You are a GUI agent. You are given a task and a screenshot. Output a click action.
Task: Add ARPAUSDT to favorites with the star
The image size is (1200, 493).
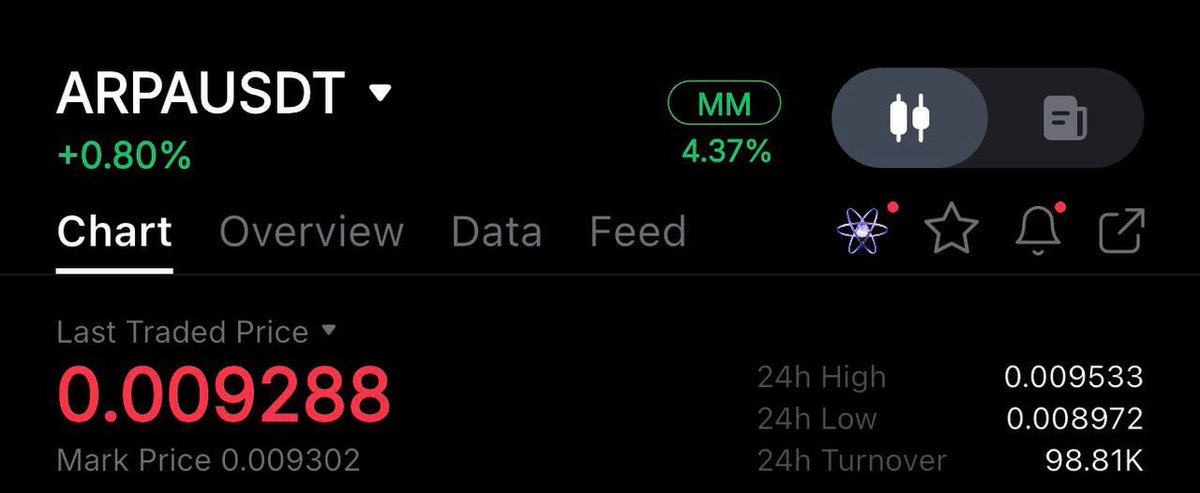click(x=950, y=231)
